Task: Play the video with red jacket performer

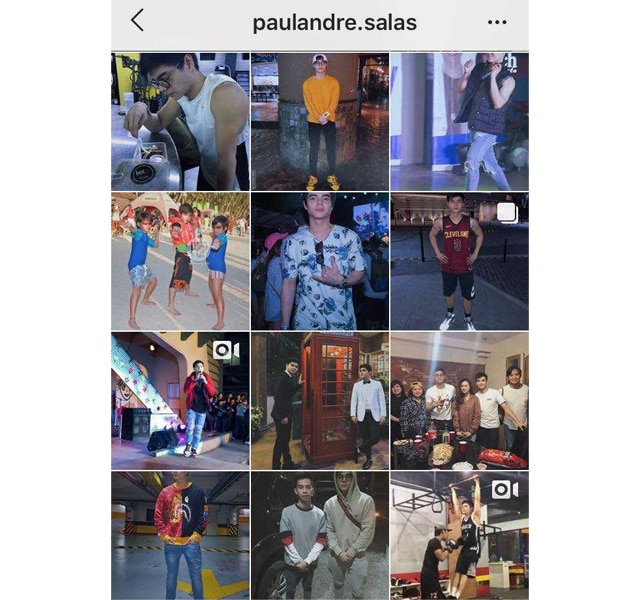Action: (180, 401)
